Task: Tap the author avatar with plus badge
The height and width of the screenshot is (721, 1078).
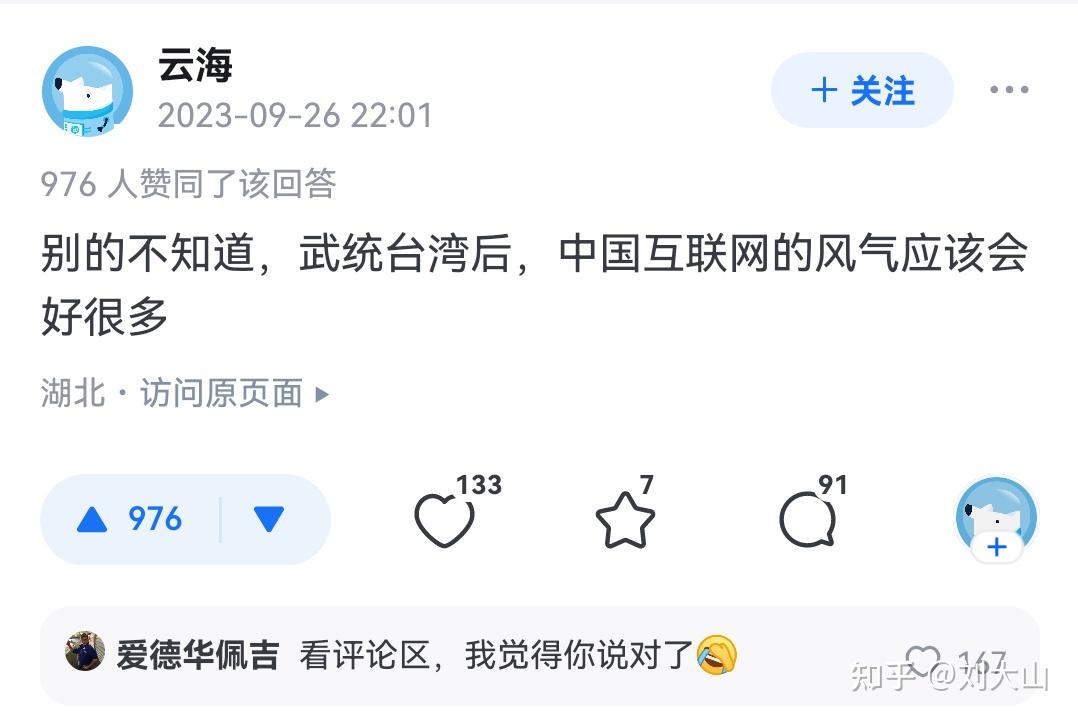Action: [x=996, y=519]
